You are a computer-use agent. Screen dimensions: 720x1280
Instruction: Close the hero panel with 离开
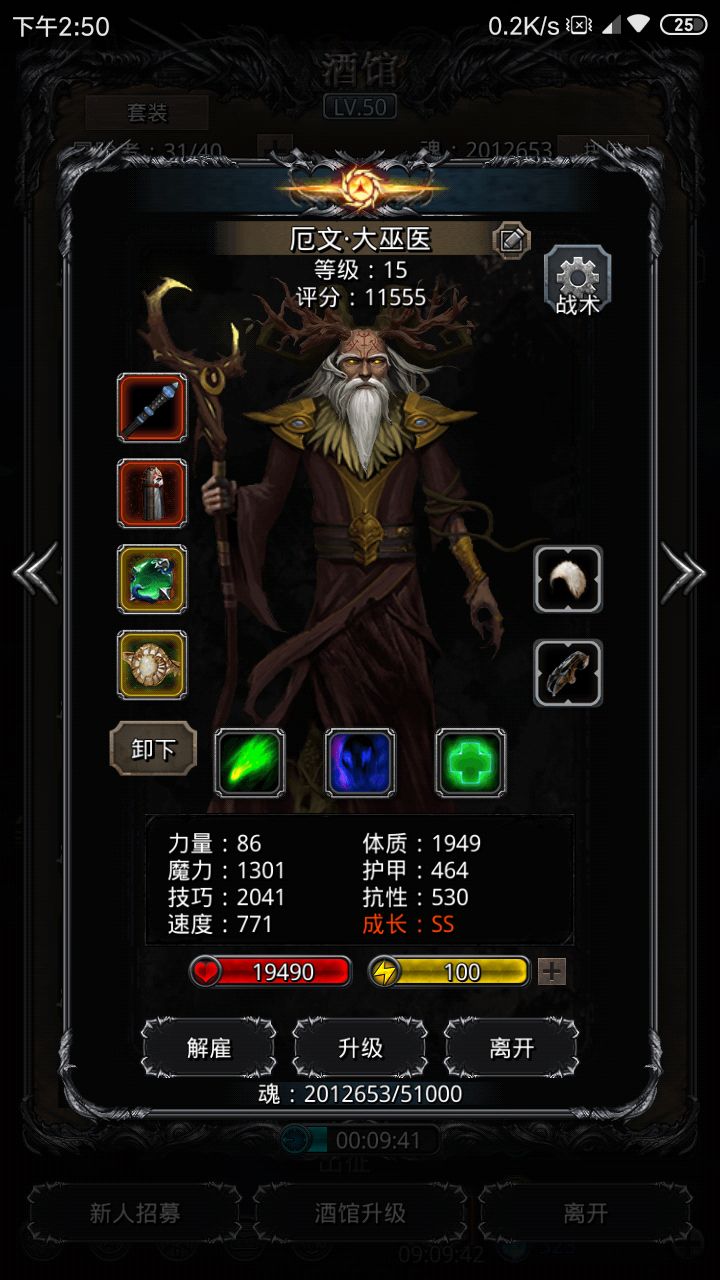click(511, 1047)
